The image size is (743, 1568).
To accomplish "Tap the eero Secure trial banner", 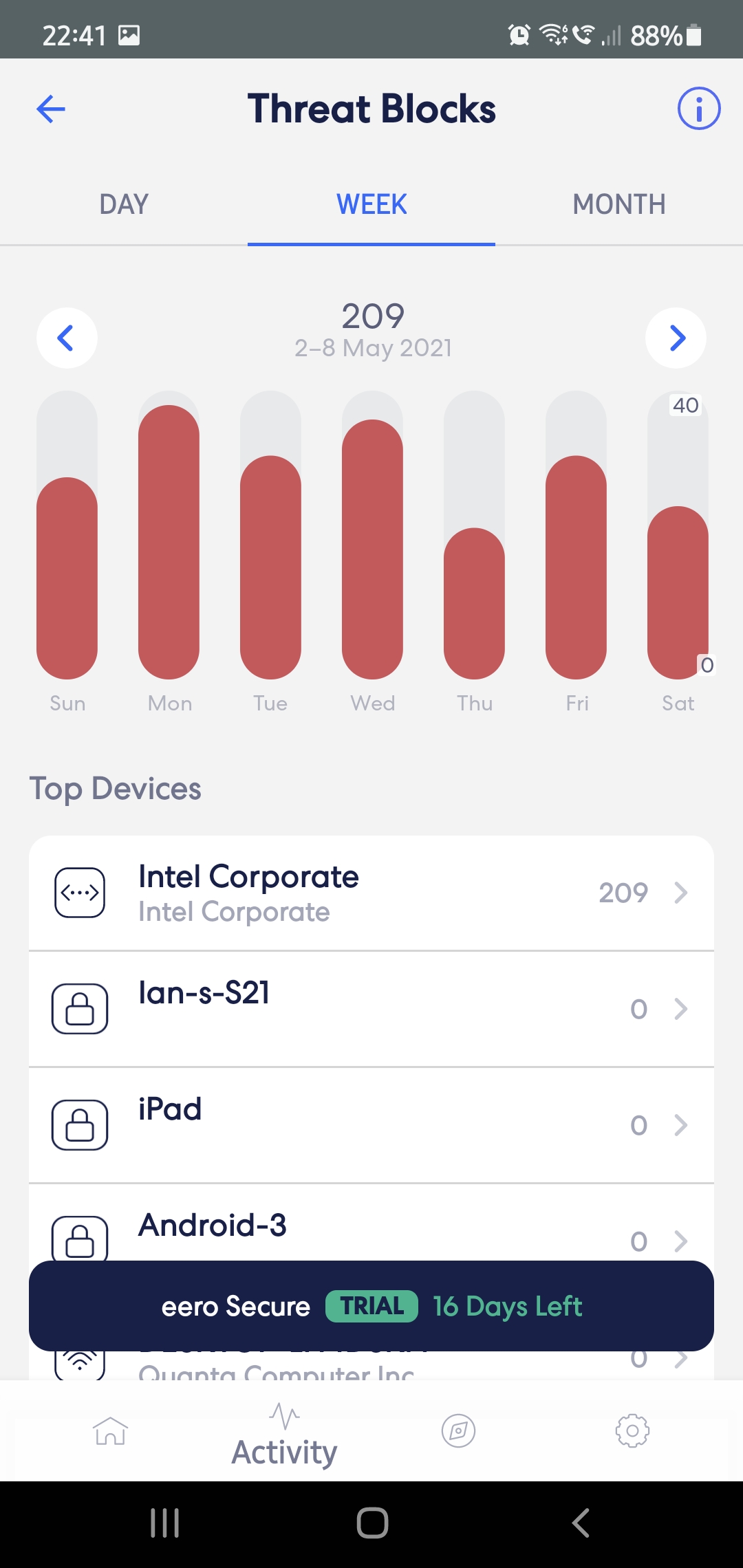I will 371,1306.
